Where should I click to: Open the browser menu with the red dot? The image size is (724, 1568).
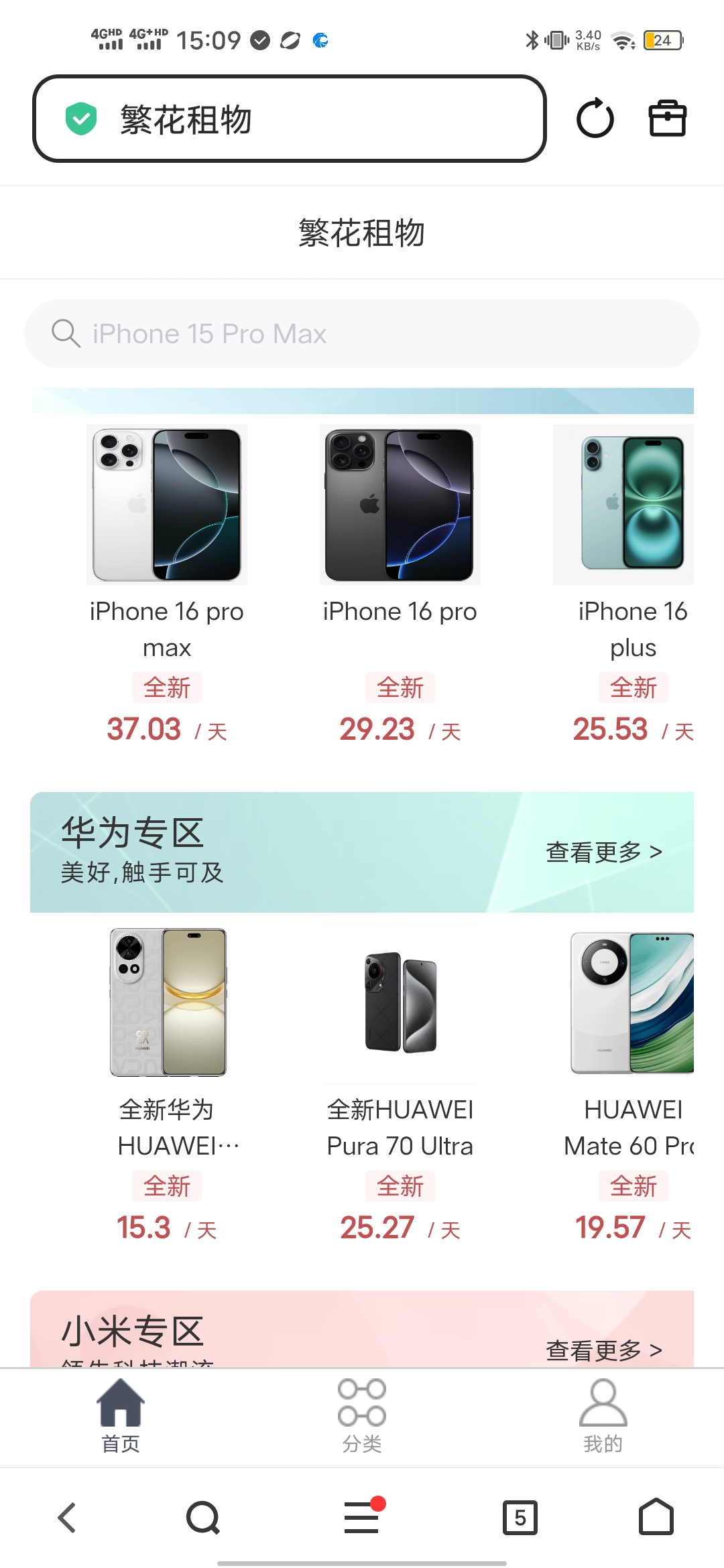pos(362,1516)
